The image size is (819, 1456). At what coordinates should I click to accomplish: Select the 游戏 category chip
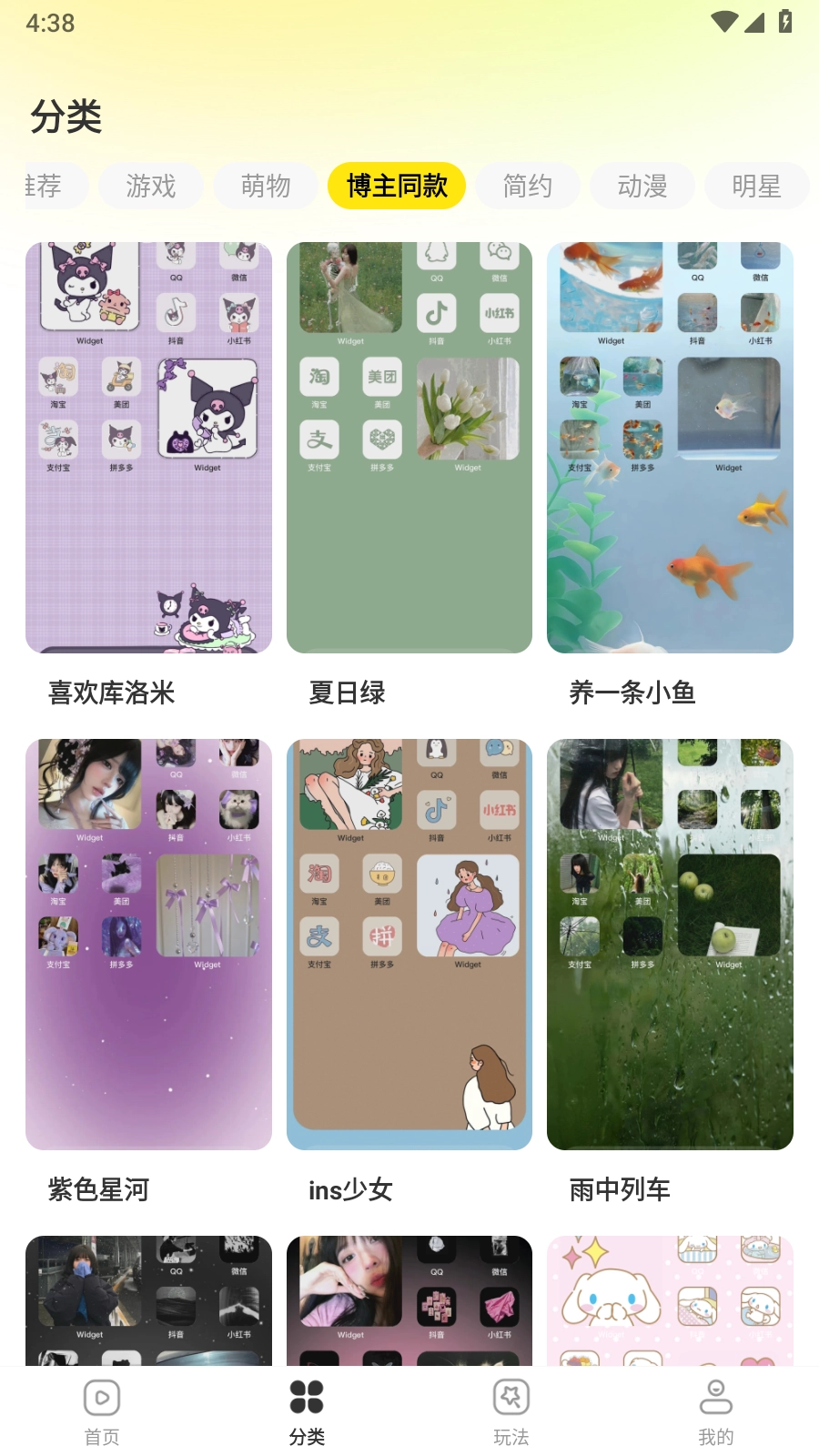tap(151, 186)
